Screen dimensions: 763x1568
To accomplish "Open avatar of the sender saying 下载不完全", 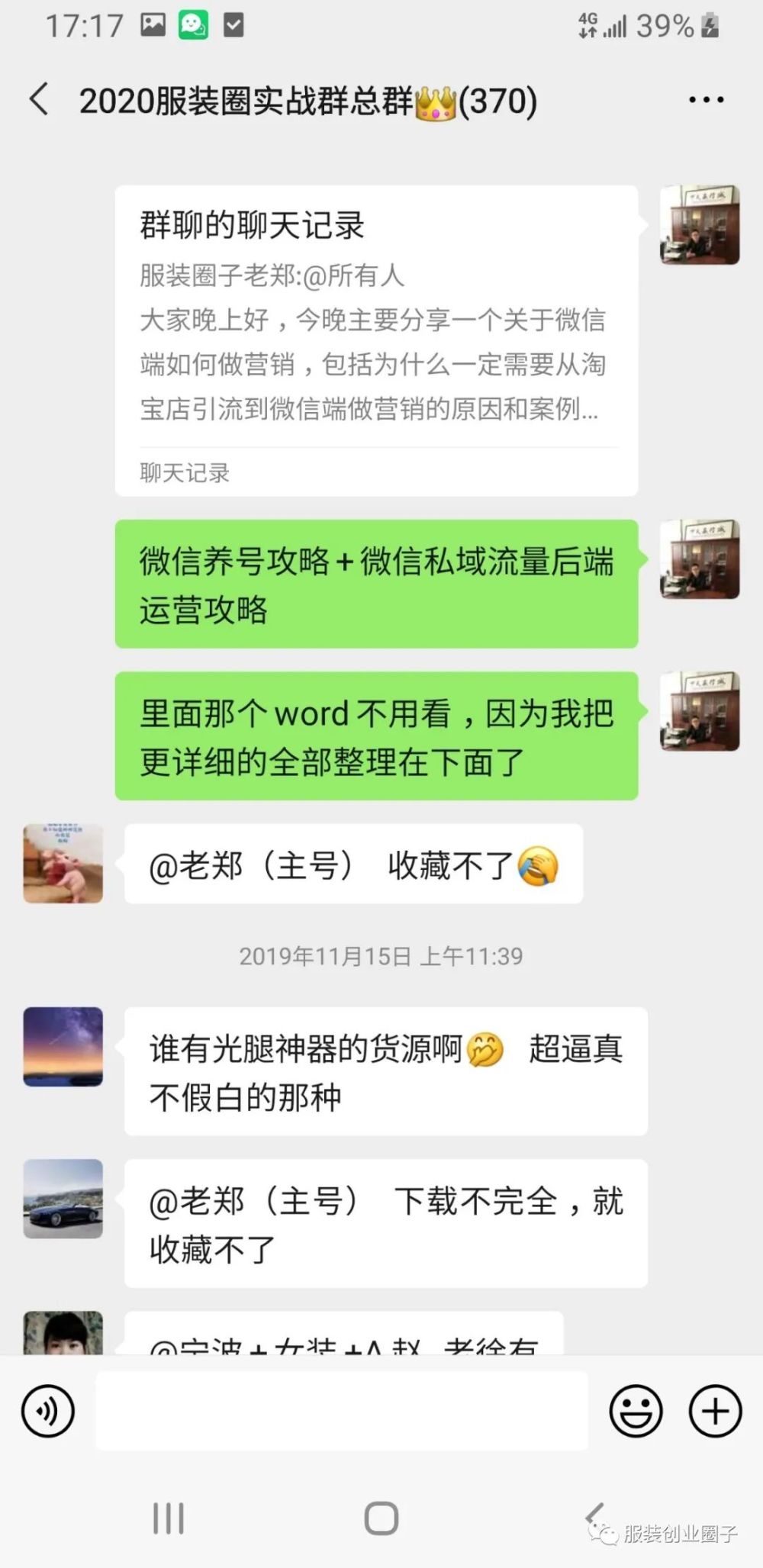I will [x=63, y=1198].
